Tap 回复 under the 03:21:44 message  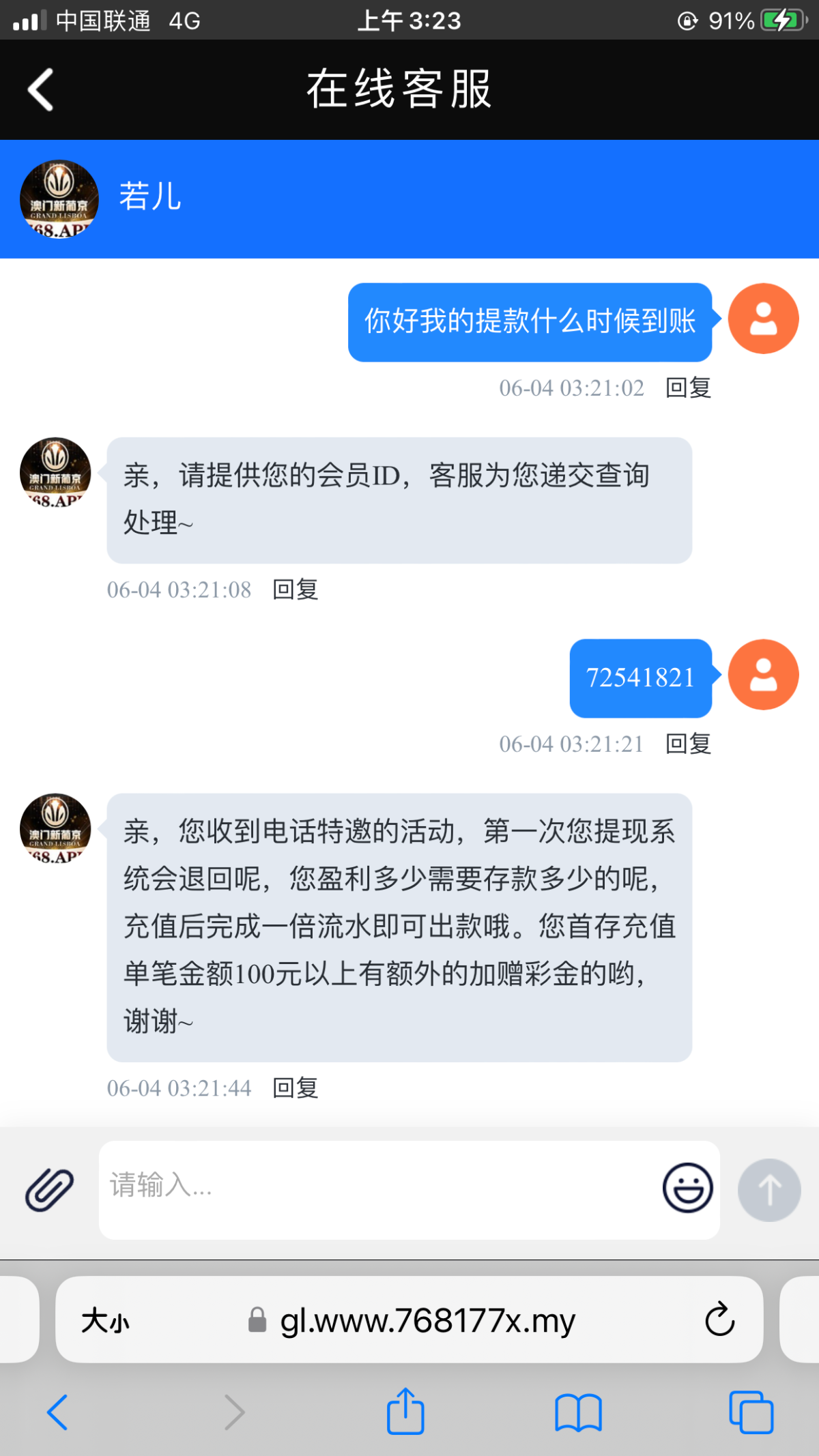tap(295, 1088)
